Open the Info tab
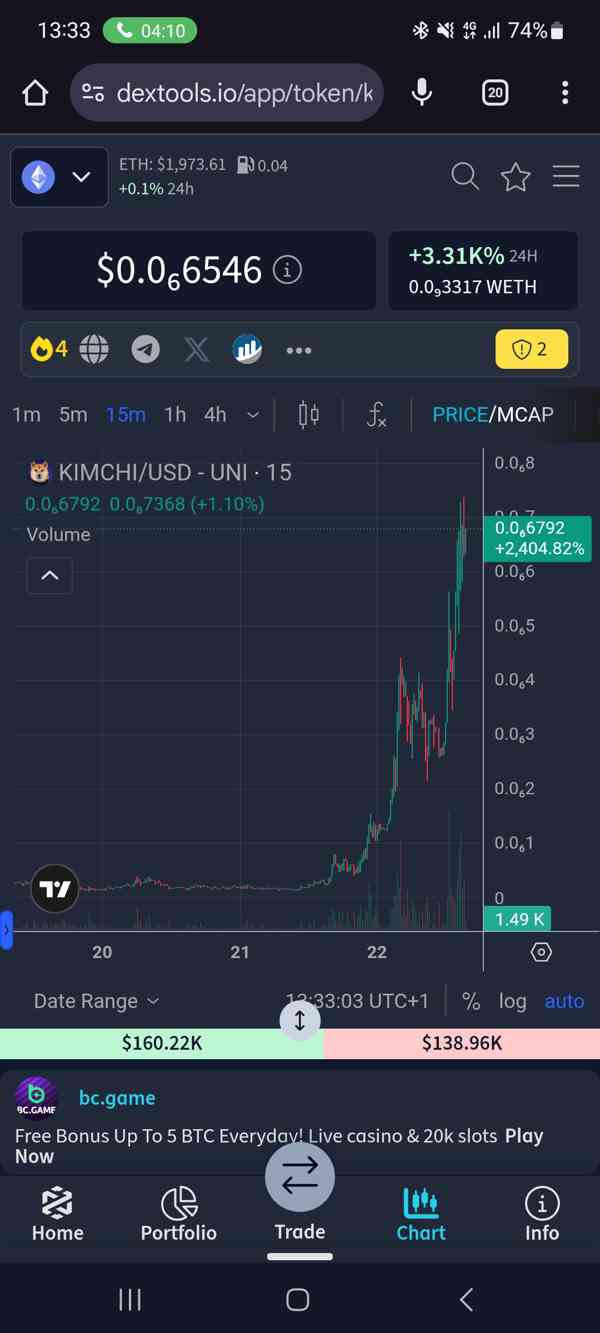 (x=542, y=1213)
